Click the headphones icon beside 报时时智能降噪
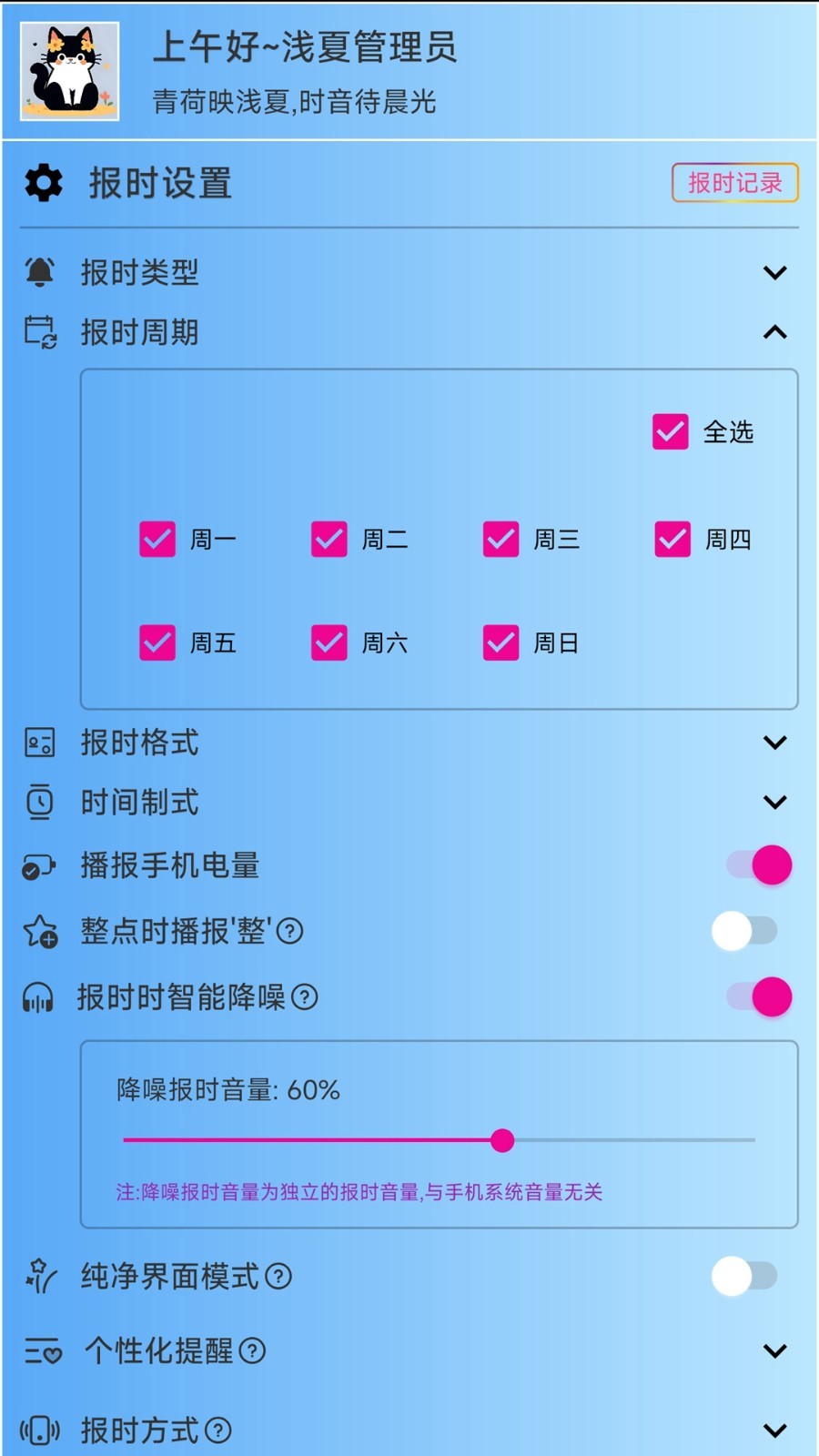This screenshot has width=819, height=1456. [x=36, y=996]
